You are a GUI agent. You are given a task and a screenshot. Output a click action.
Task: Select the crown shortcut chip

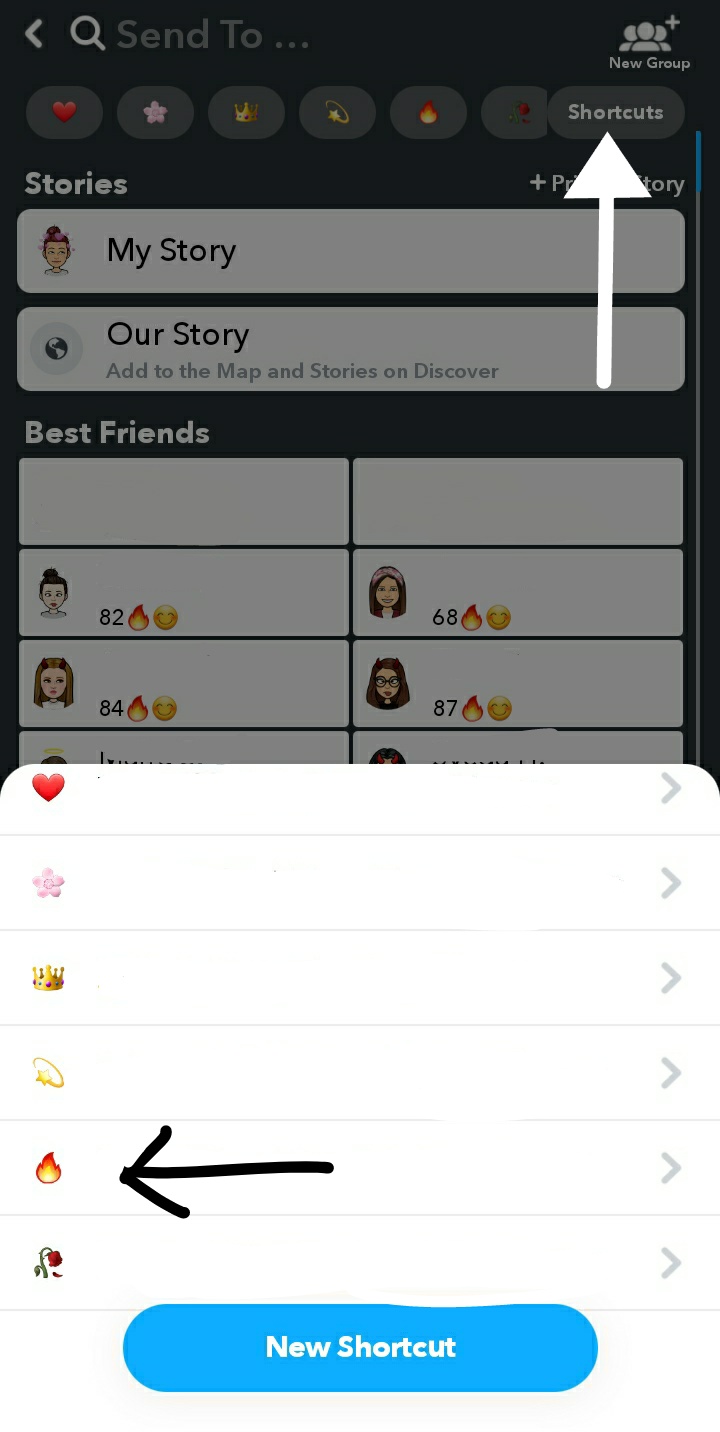pyautogui.click(x=246, y=113)
